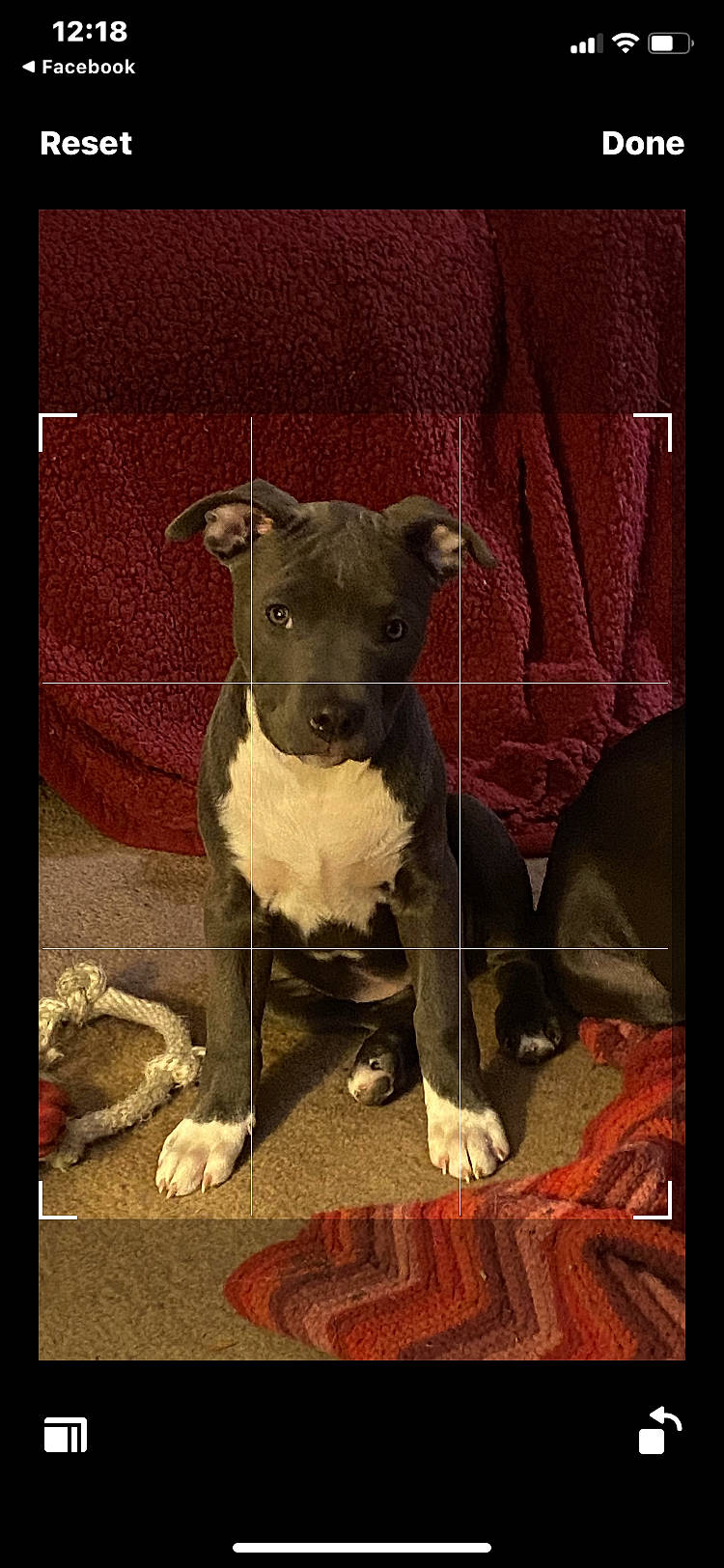Tap the clock in the status bar
The height and width of the screenshot is (1568, 724).
click(92, 31)
